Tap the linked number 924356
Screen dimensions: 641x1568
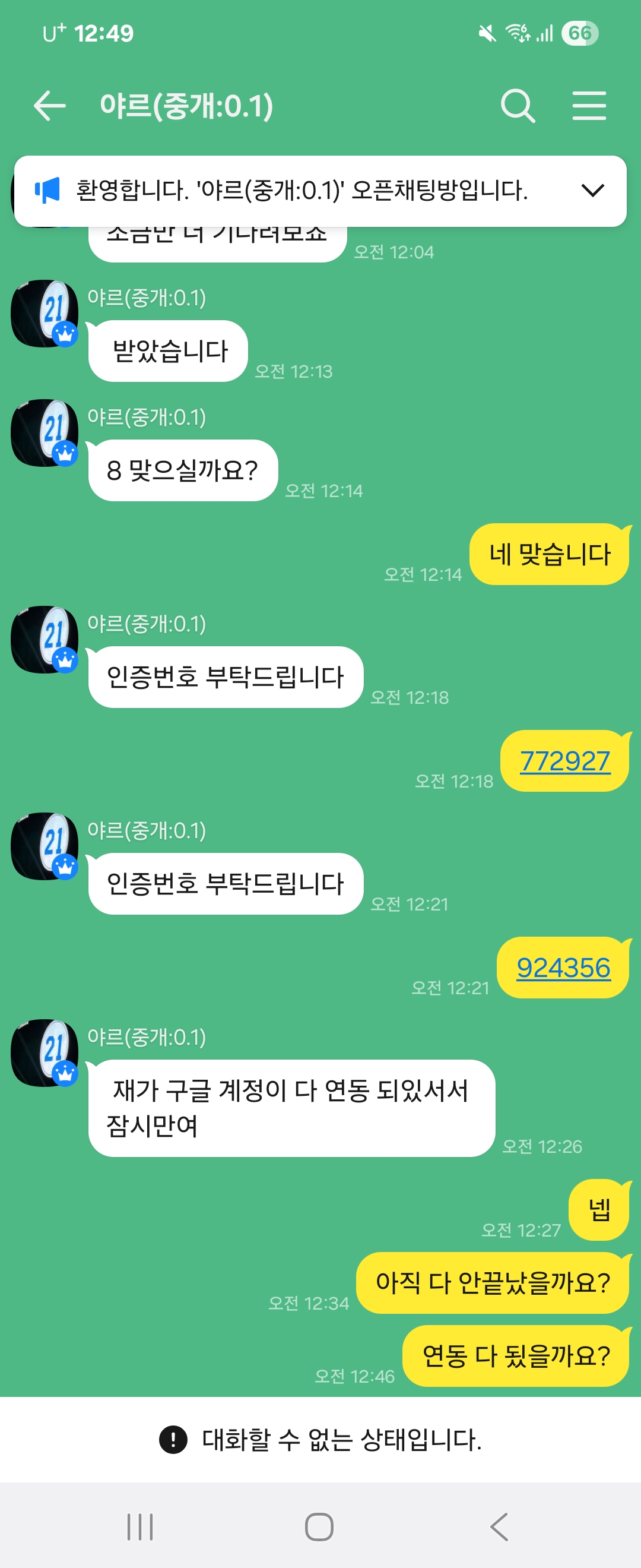[x=563, y=968]
